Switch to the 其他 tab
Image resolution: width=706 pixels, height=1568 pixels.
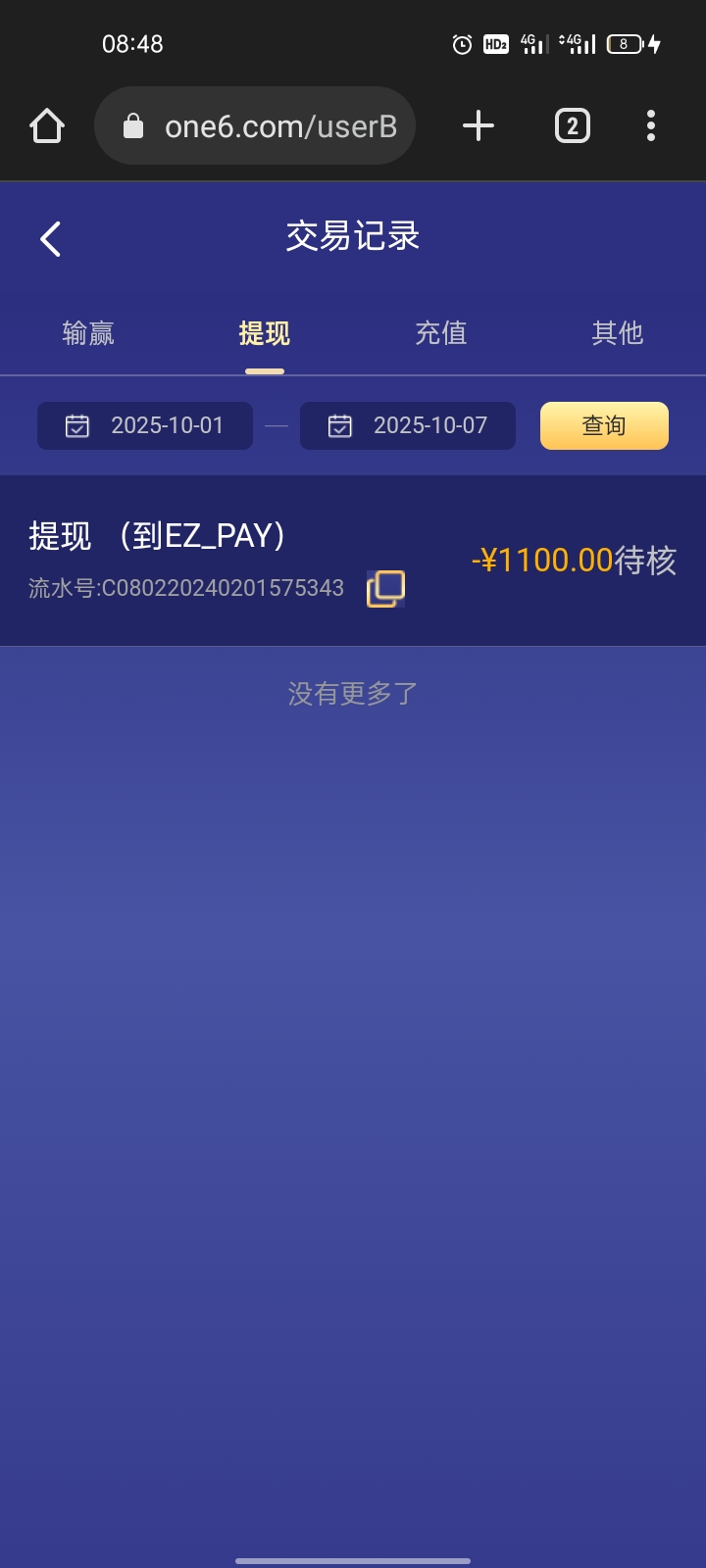coord(617,333)
